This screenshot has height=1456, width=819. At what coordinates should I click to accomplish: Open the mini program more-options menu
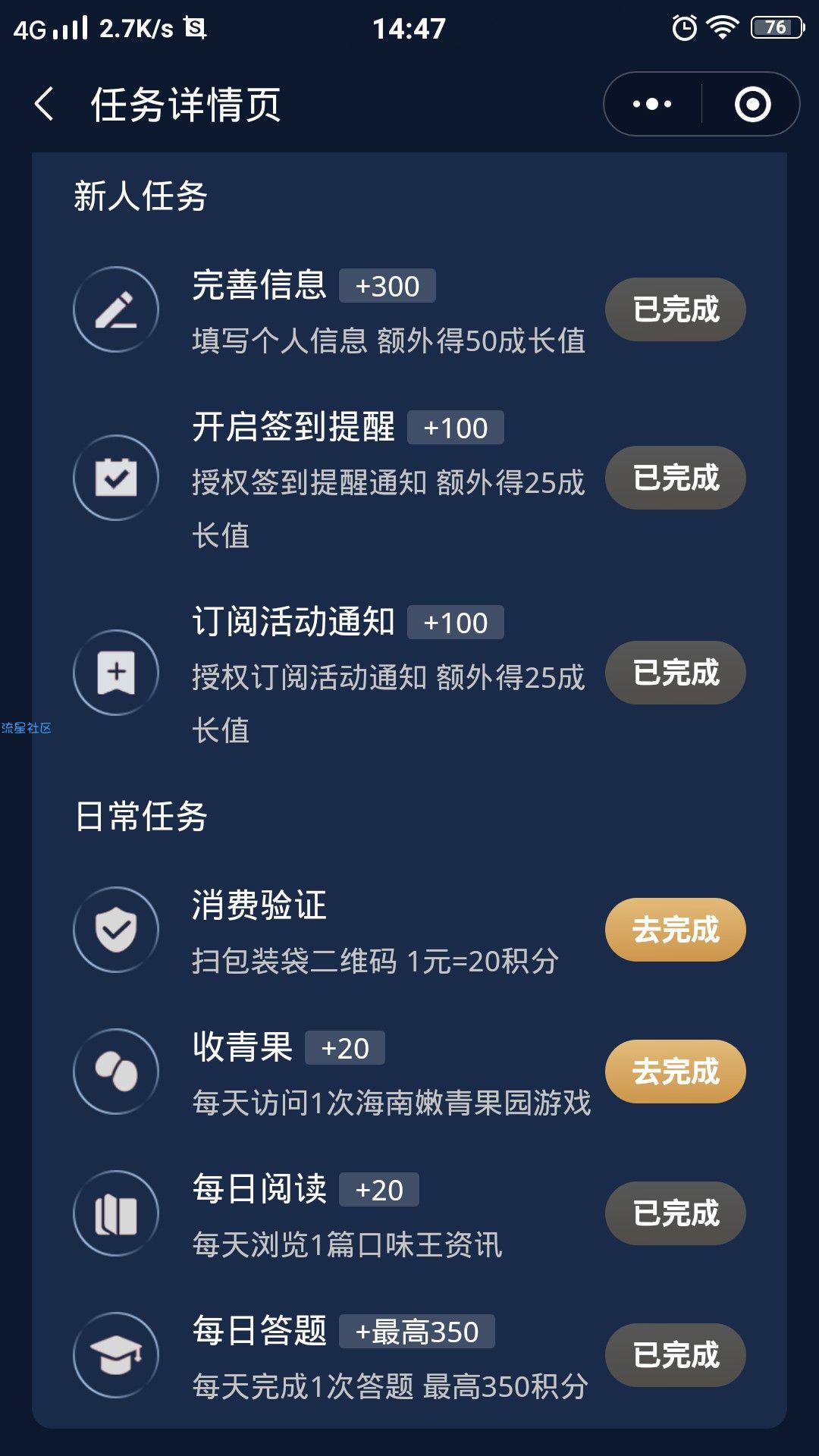652,104
